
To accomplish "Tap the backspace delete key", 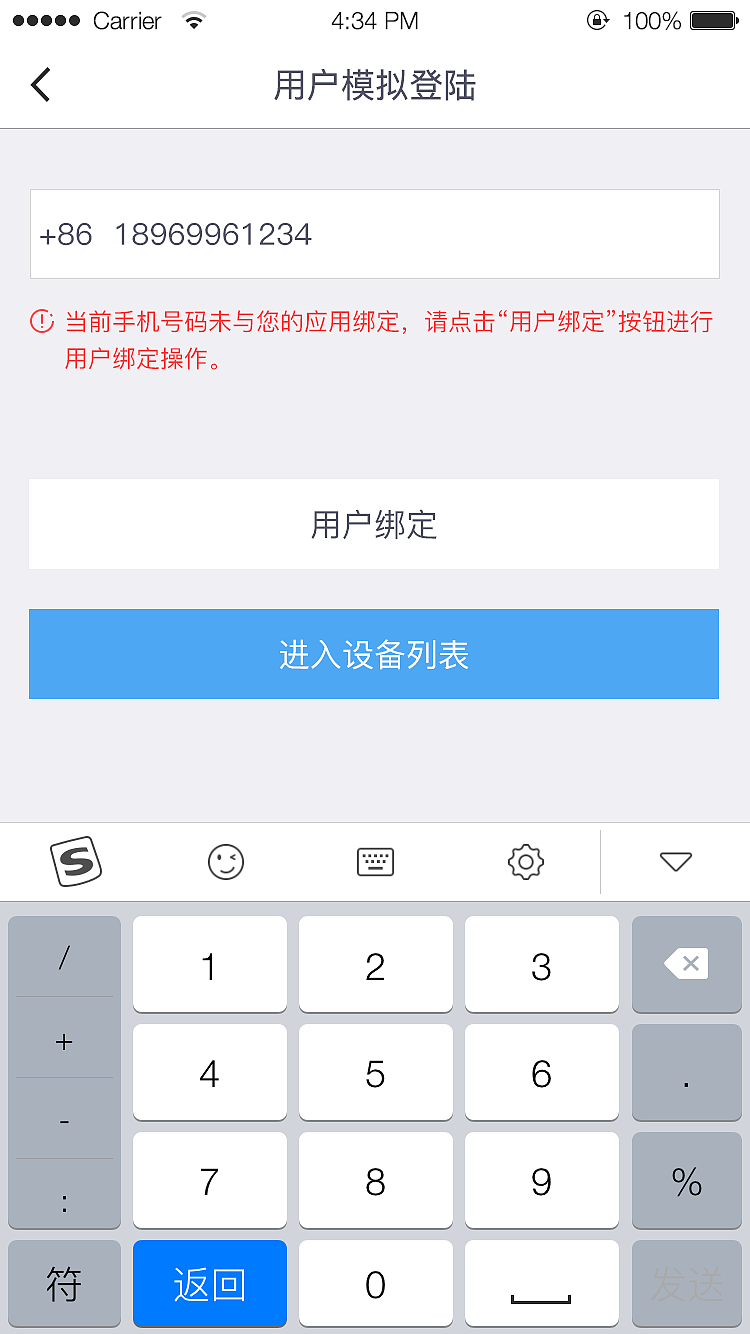I will (x=687, y=964).
